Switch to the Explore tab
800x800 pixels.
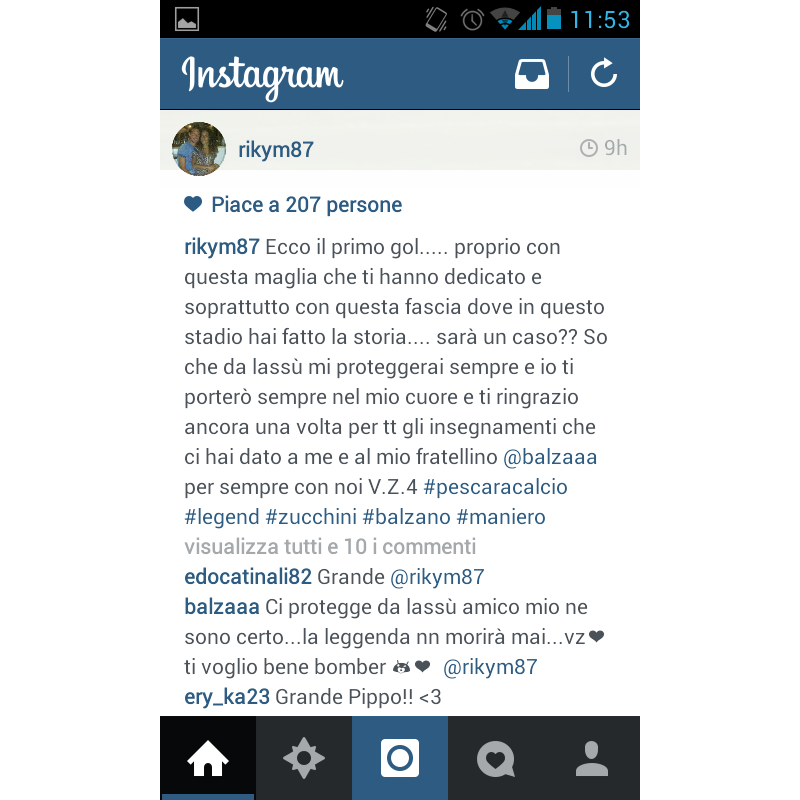click(304, 759)
